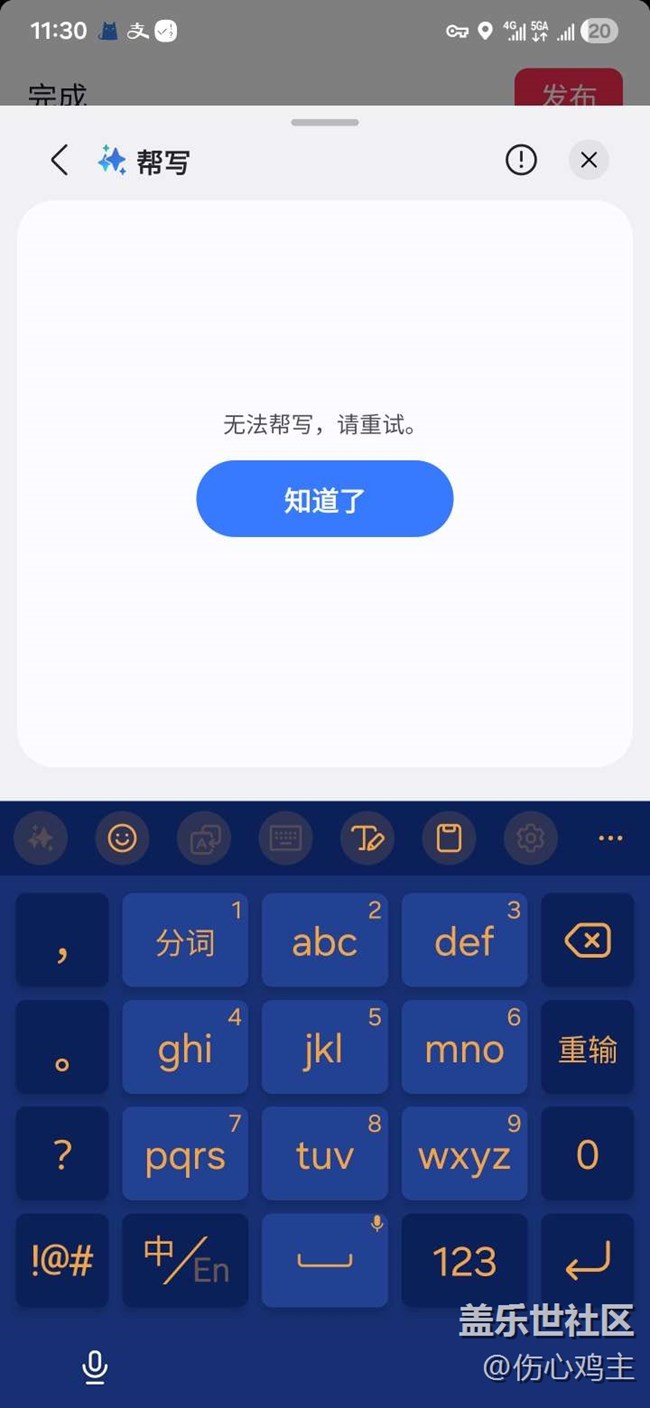This screenshot has height=1408, width=650.
Task: Open the text editing tool with pen
Action: [x=367, y=838]
